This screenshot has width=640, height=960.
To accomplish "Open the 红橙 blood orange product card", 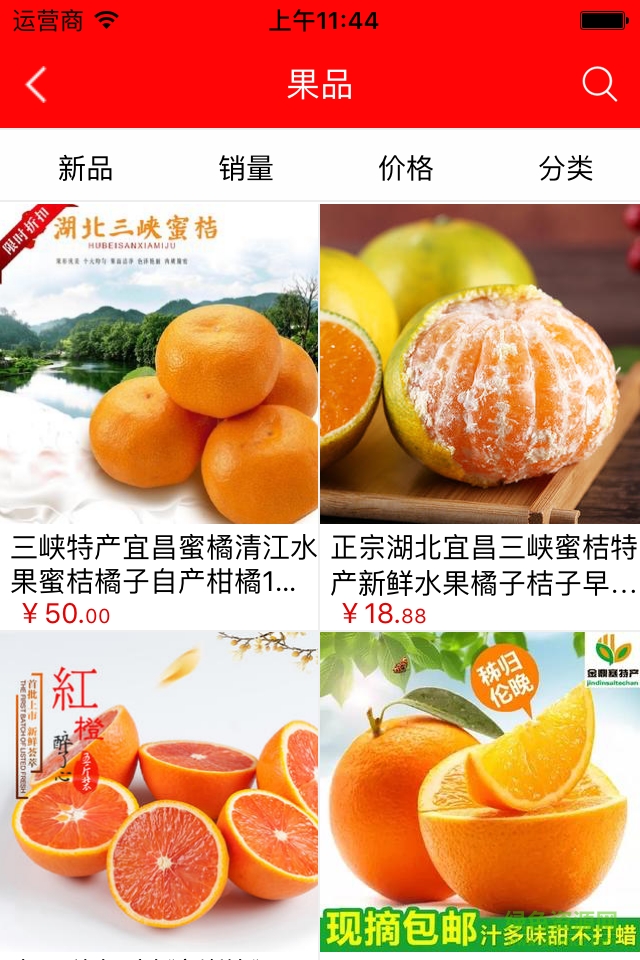I will point(160,790).
